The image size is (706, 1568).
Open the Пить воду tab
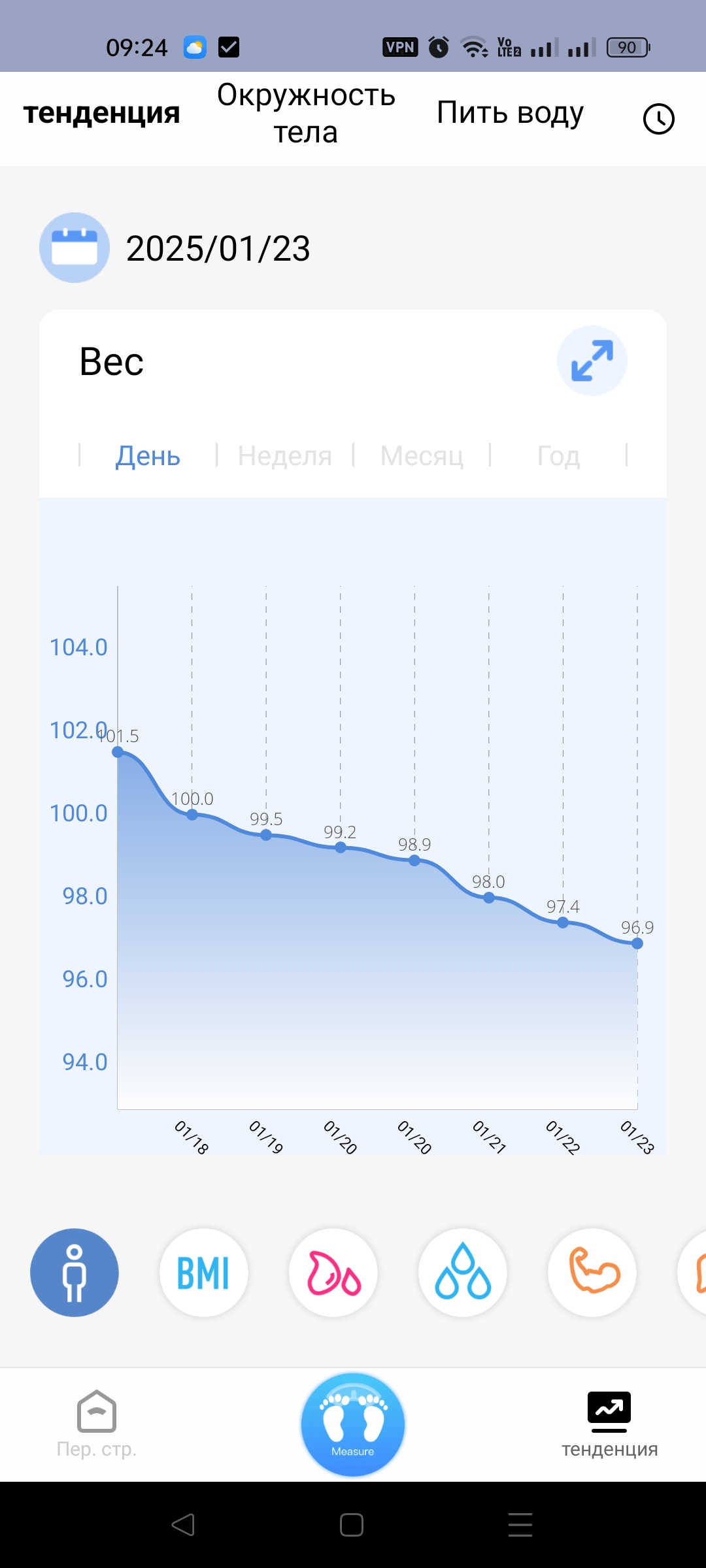pos(510,113)
